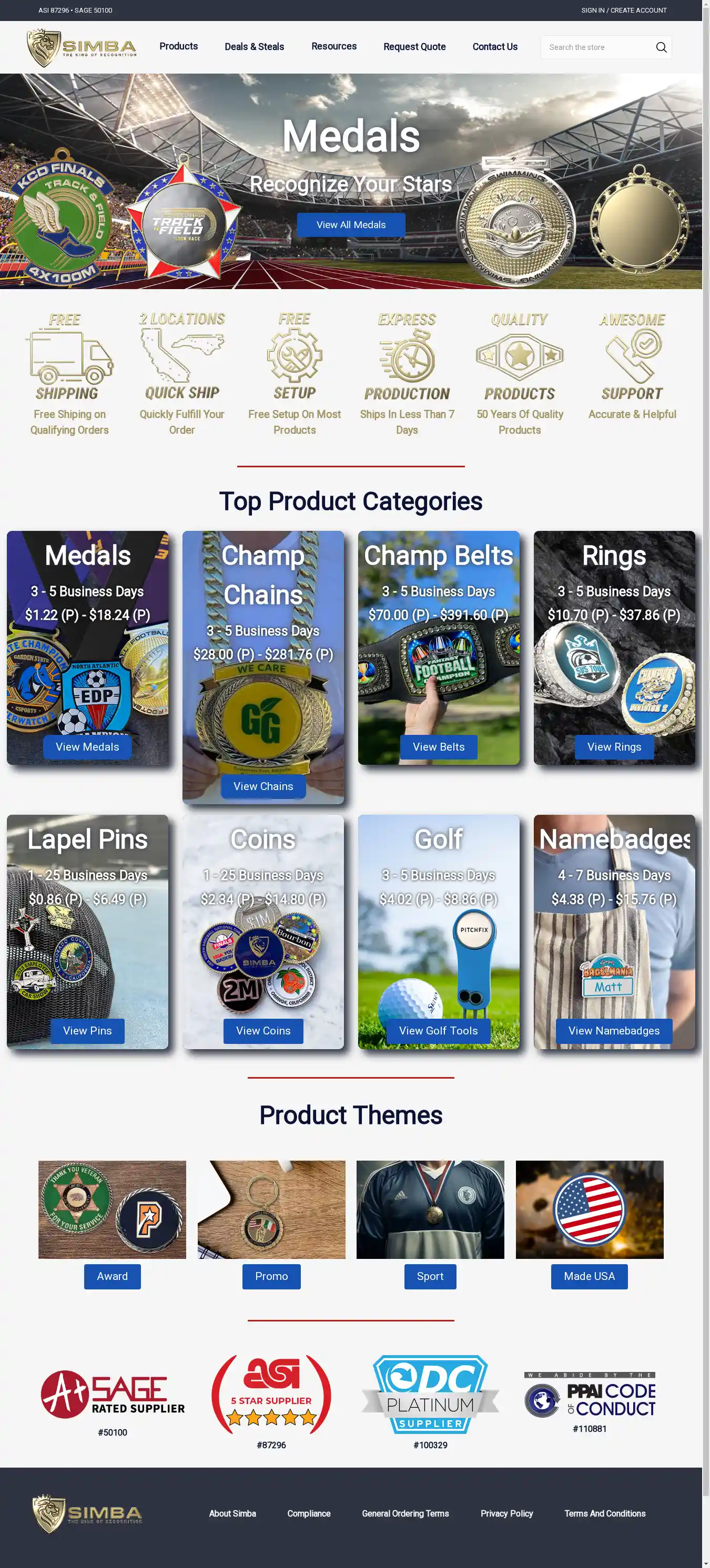
Task: Choose the Award product theme
Action: pyautogui.click(x=112, y=1276)
